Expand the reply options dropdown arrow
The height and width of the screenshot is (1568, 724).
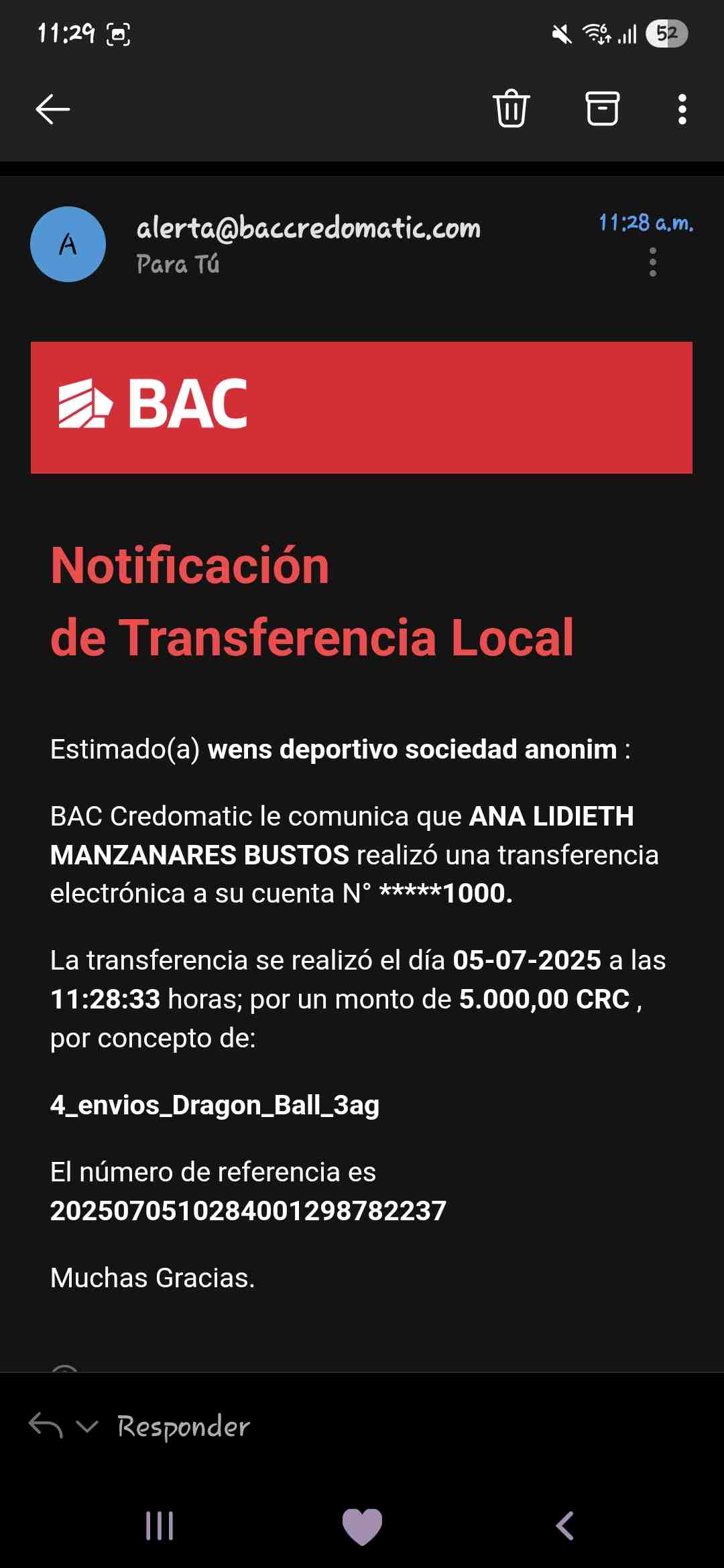[x=87, y=1426]
